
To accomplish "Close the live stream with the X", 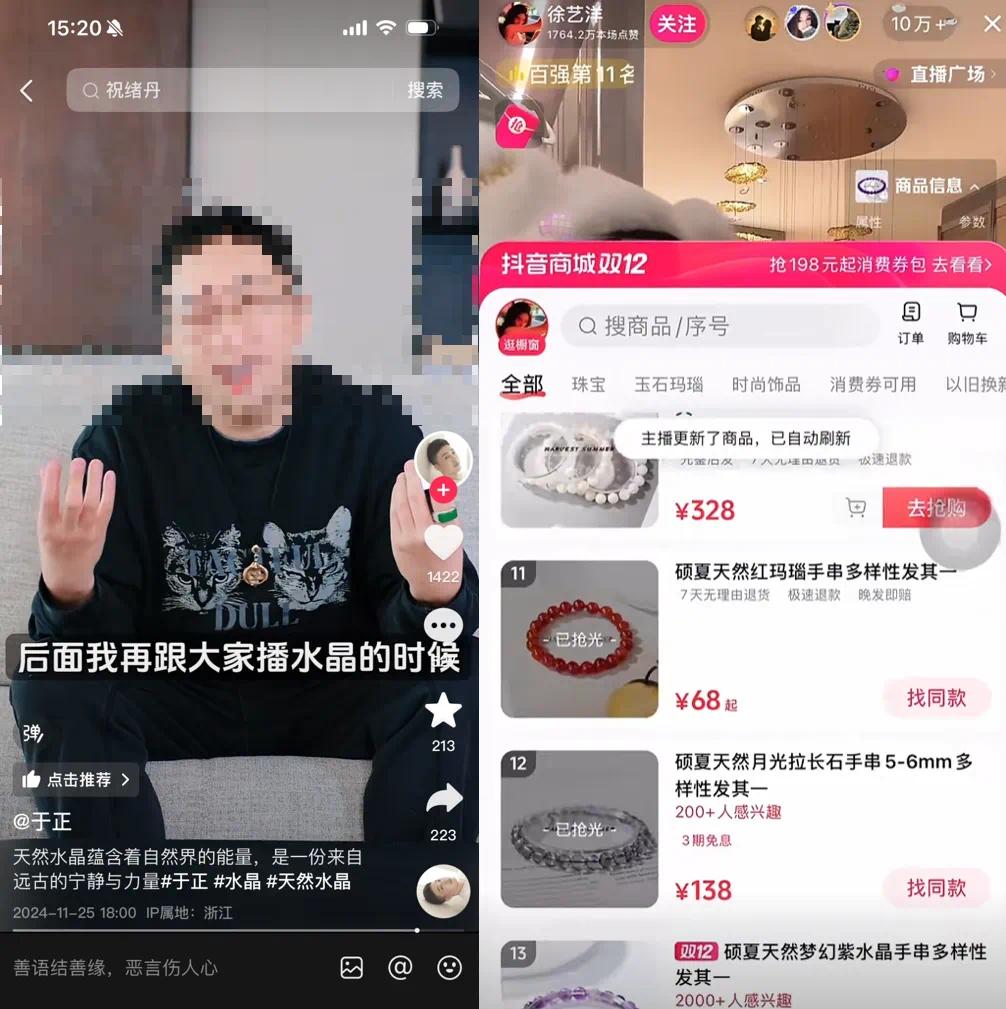I will click(990, 24).
